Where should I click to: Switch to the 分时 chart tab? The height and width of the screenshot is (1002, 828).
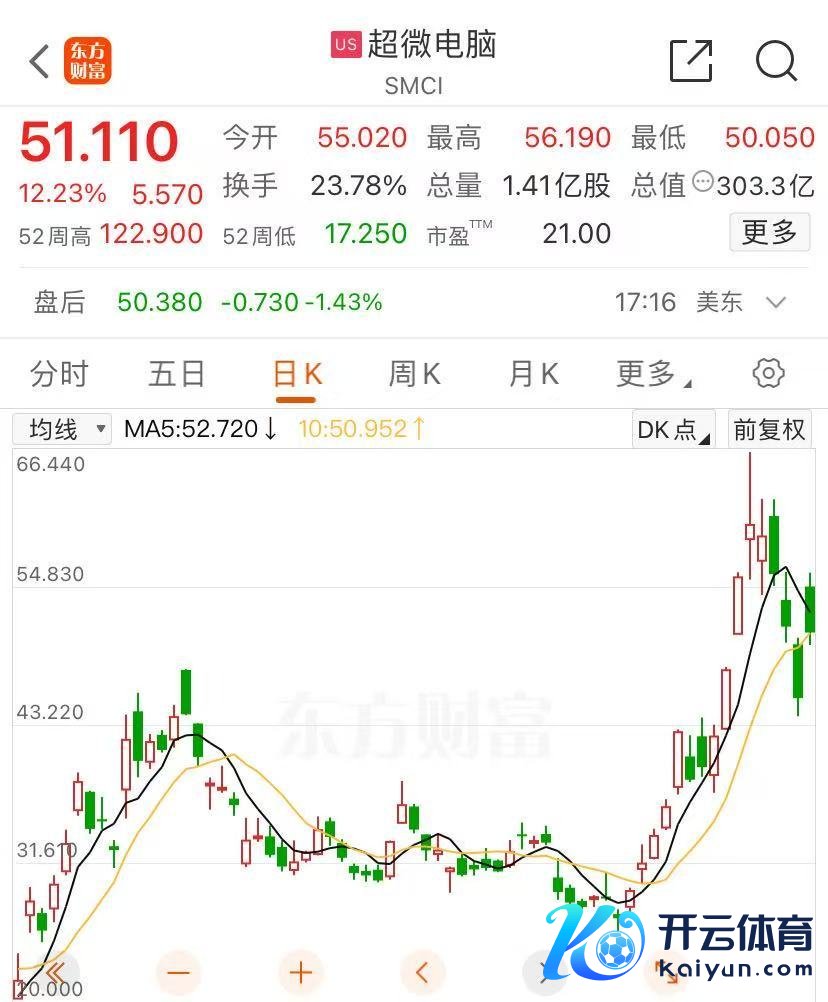[x=60, y=375]
